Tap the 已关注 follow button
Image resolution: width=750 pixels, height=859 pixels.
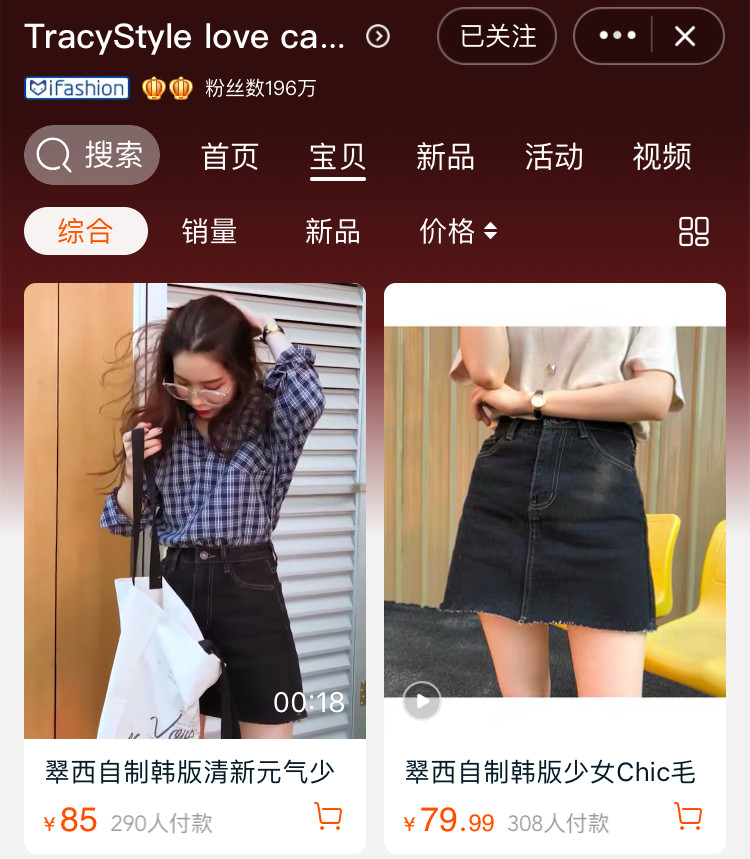[x=497, y=37]
